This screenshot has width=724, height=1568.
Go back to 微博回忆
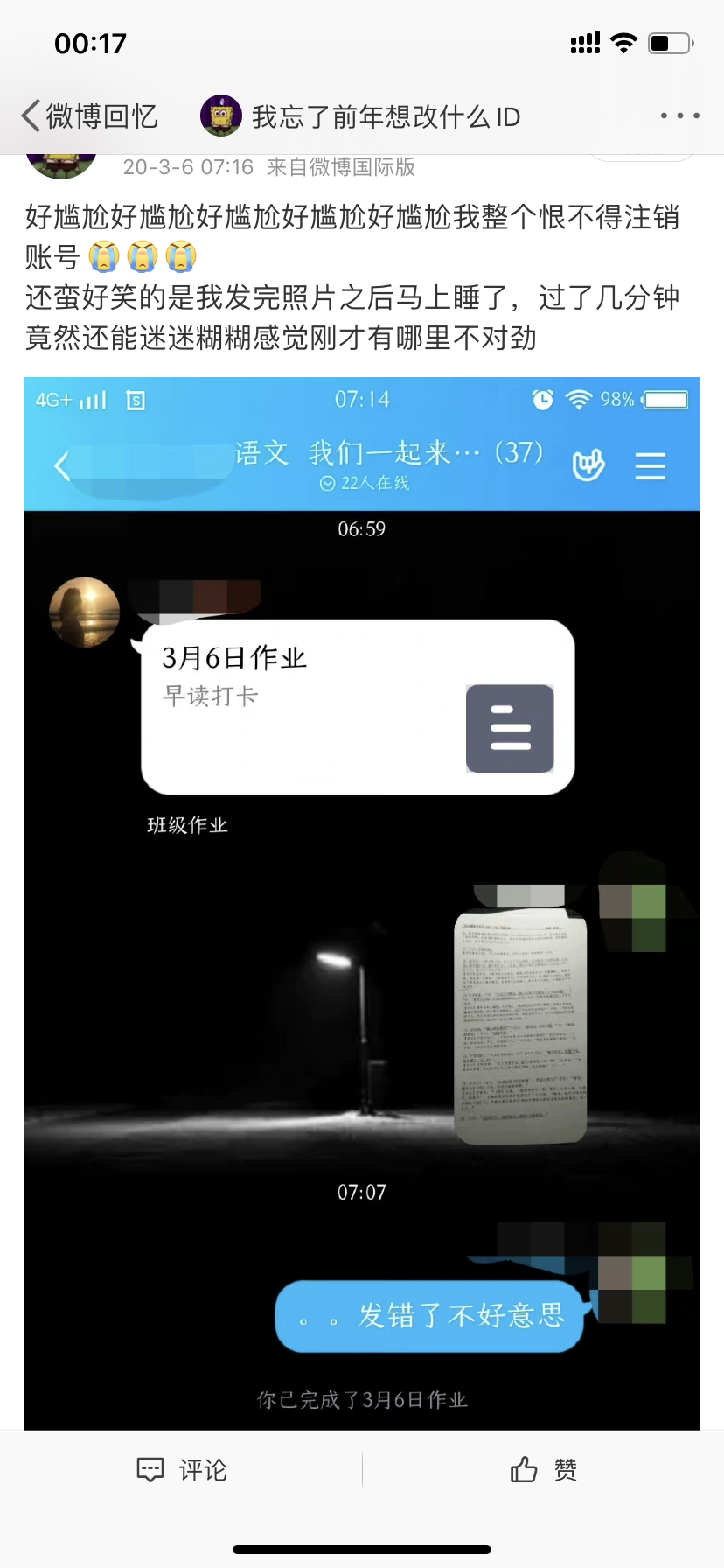(89, 116)
